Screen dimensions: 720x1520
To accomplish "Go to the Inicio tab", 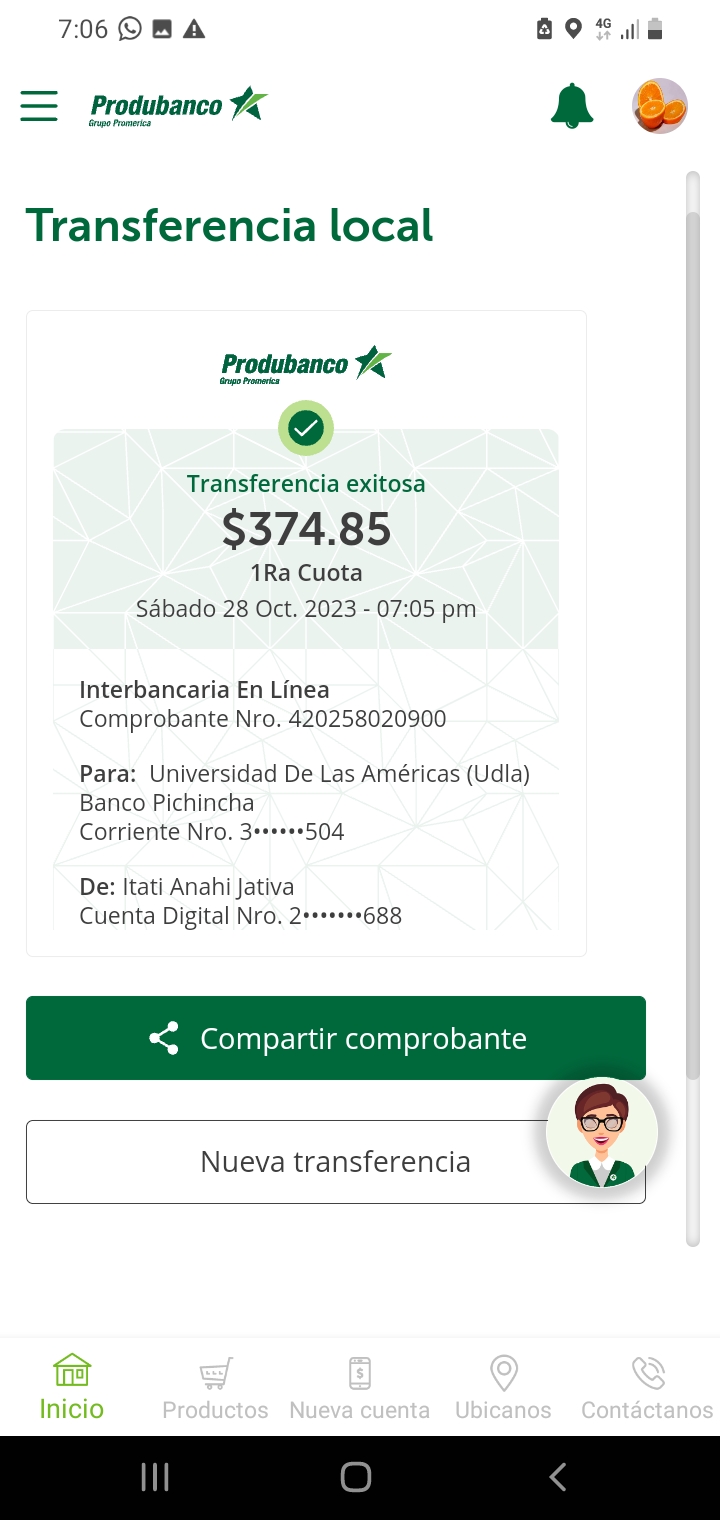I will (x=72, y=1388).
